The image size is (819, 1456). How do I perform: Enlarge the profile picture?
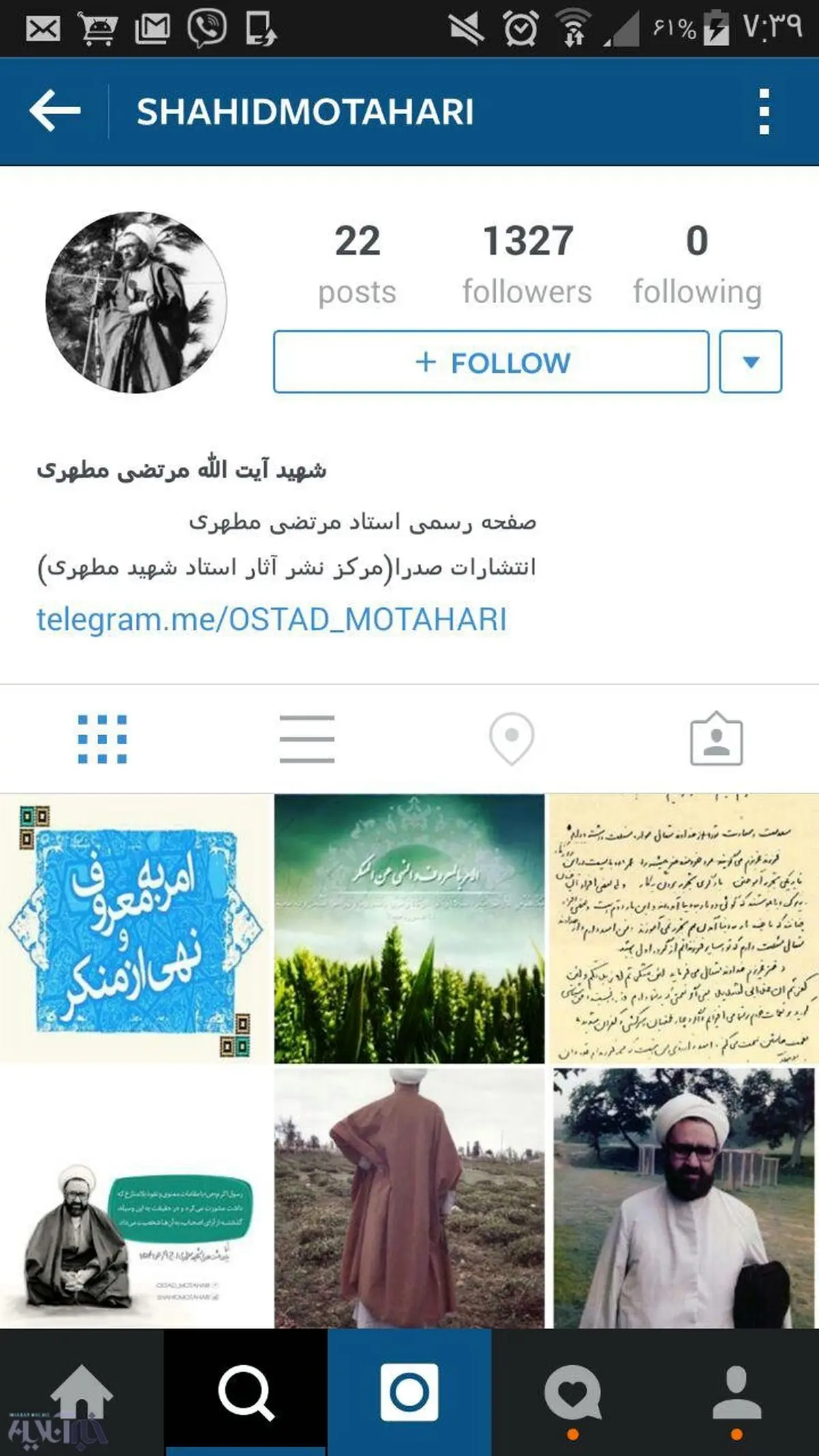pos(136,304)
